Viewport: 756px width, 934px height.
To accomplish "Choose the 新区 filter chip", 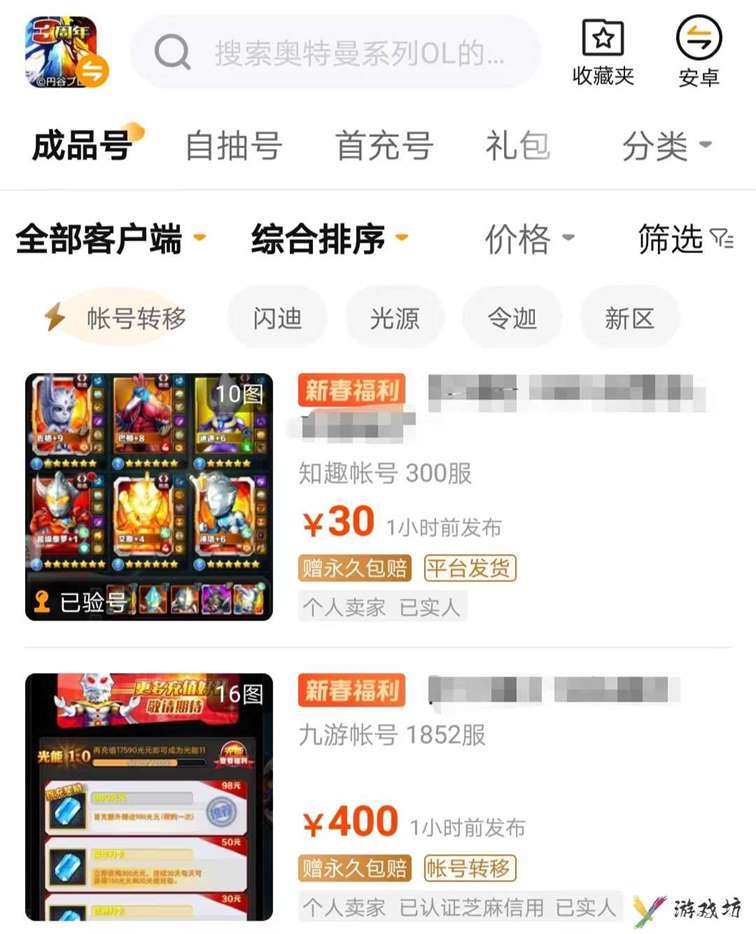I will point(629,319).
